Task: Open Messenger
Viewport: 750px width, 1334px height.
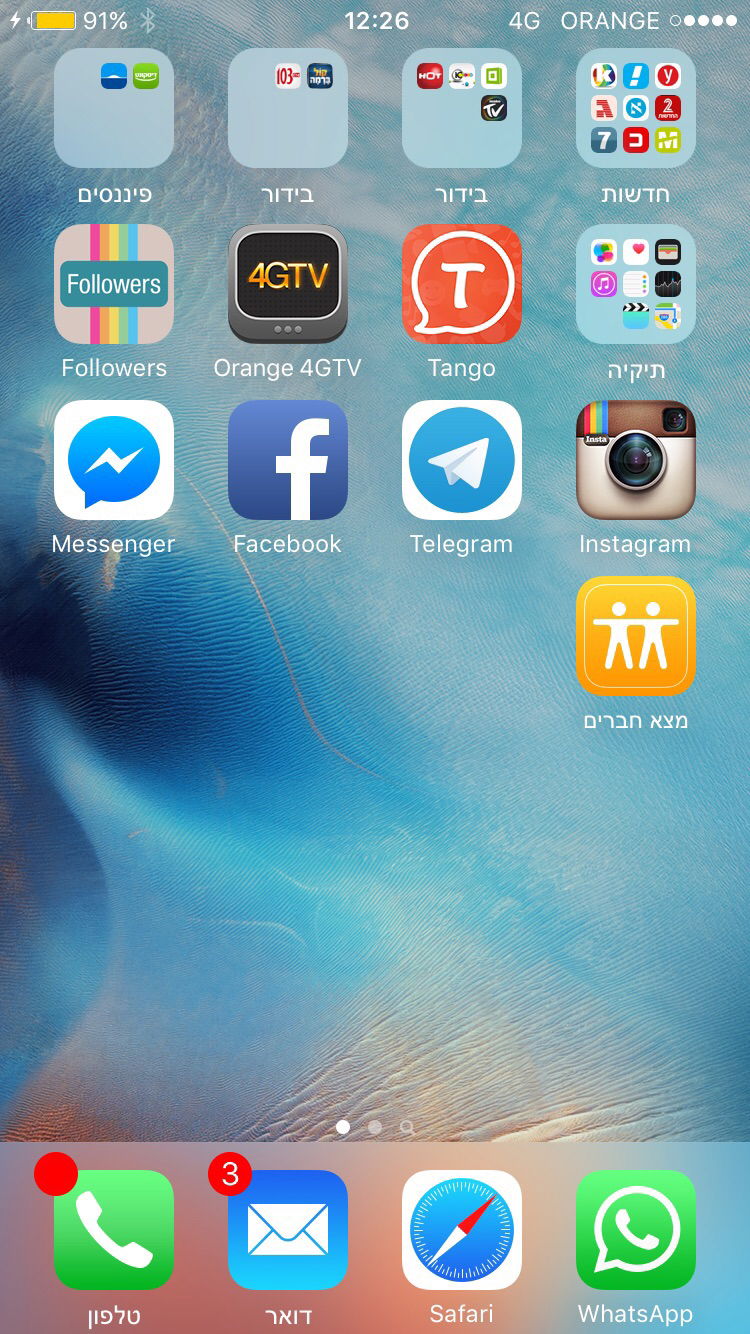Action: point(114,460)
